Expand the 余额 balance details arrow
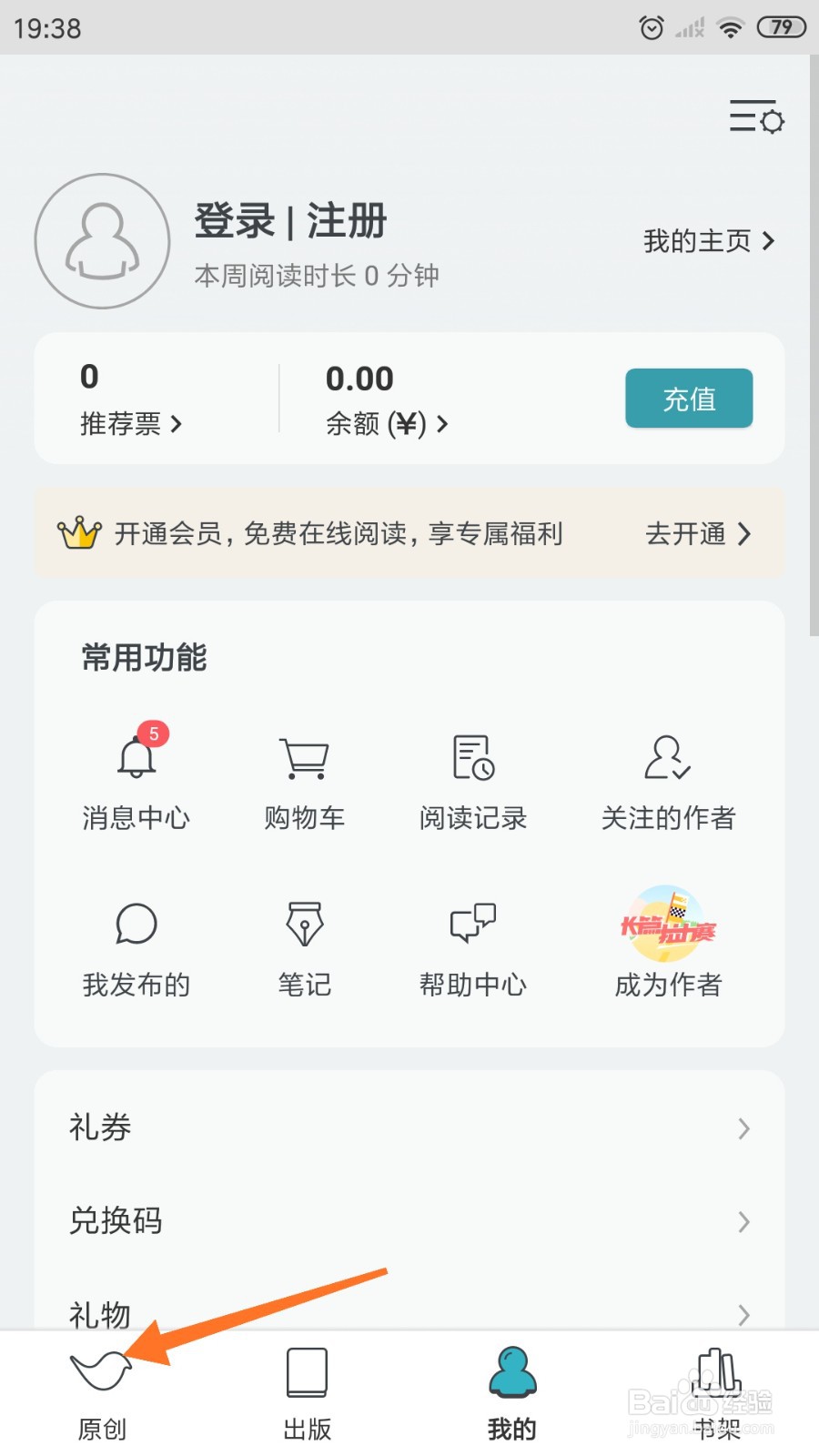 point(443,425)
